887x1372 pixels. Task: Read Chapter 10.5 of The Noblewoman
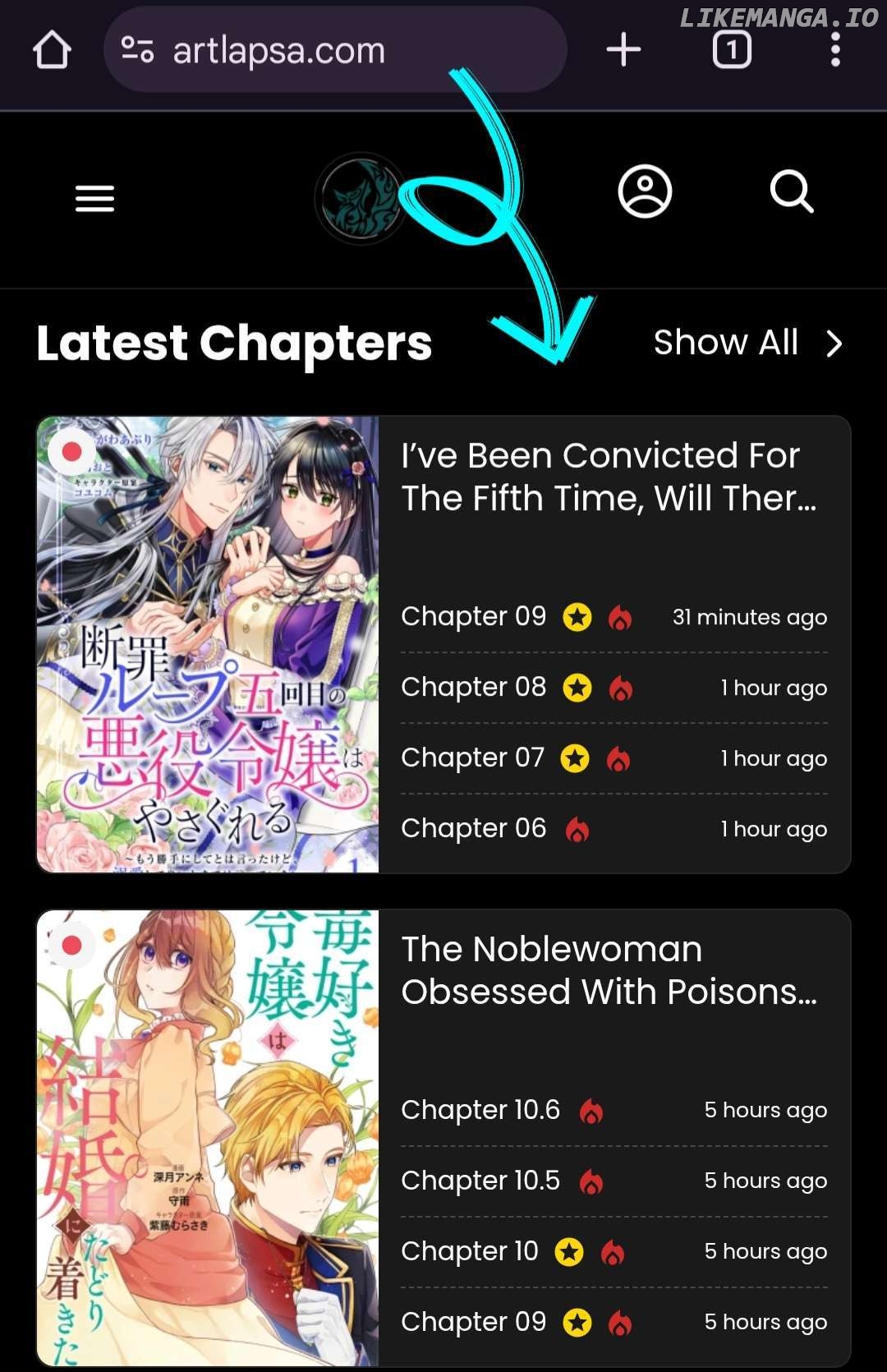(x=480, y=1181)
